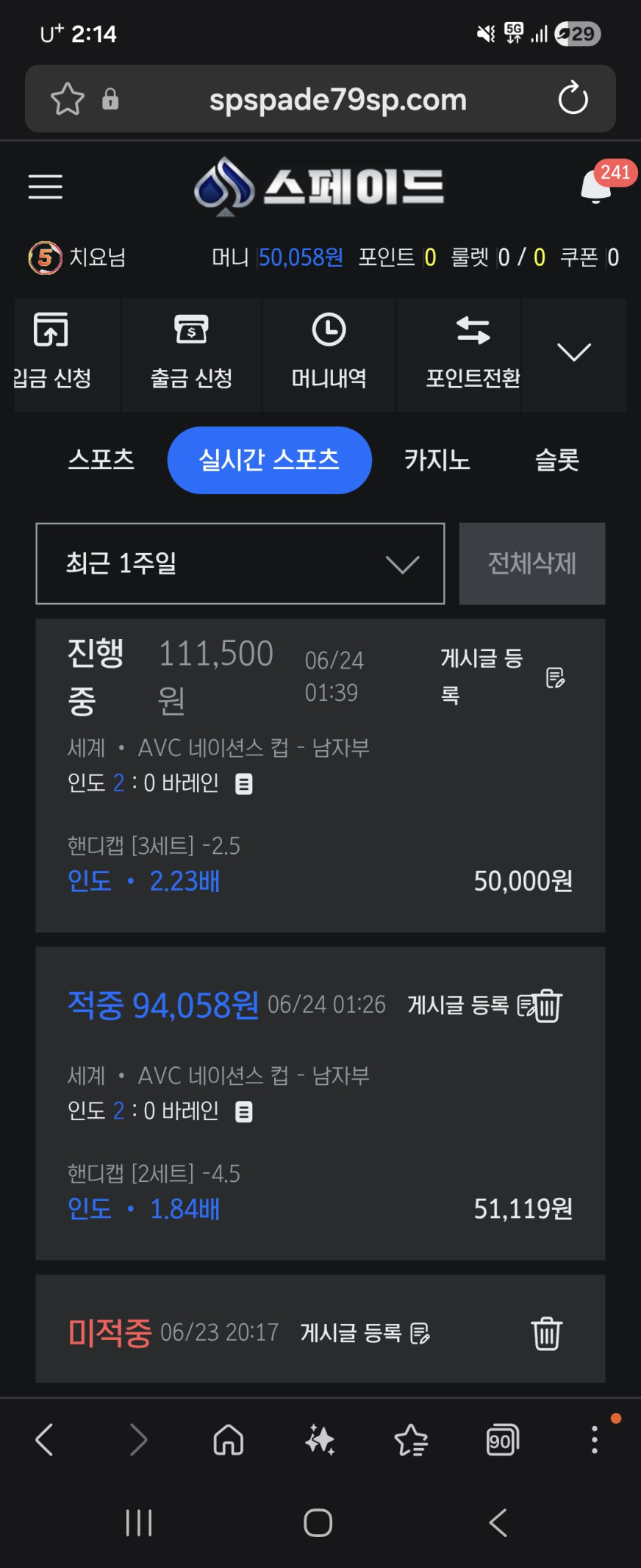
Task: Delete the 적중 94,058원 bet record
Action: [548, 1006]
